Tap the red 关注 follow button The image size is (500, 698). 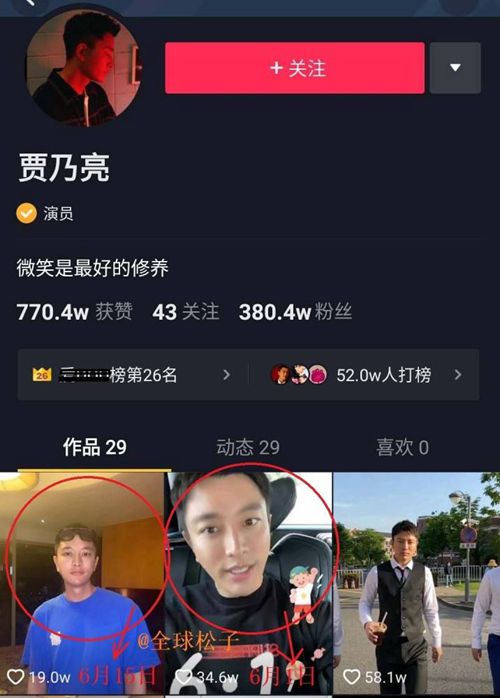coord(294,68)
